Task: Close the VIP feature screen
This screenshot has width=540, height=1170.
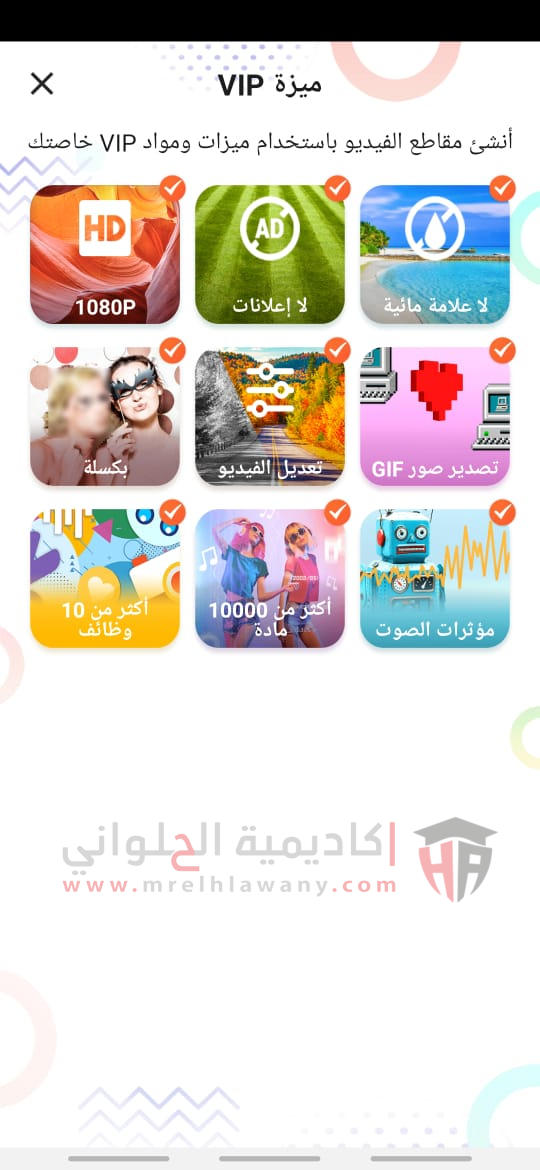Action: point(42,84)
